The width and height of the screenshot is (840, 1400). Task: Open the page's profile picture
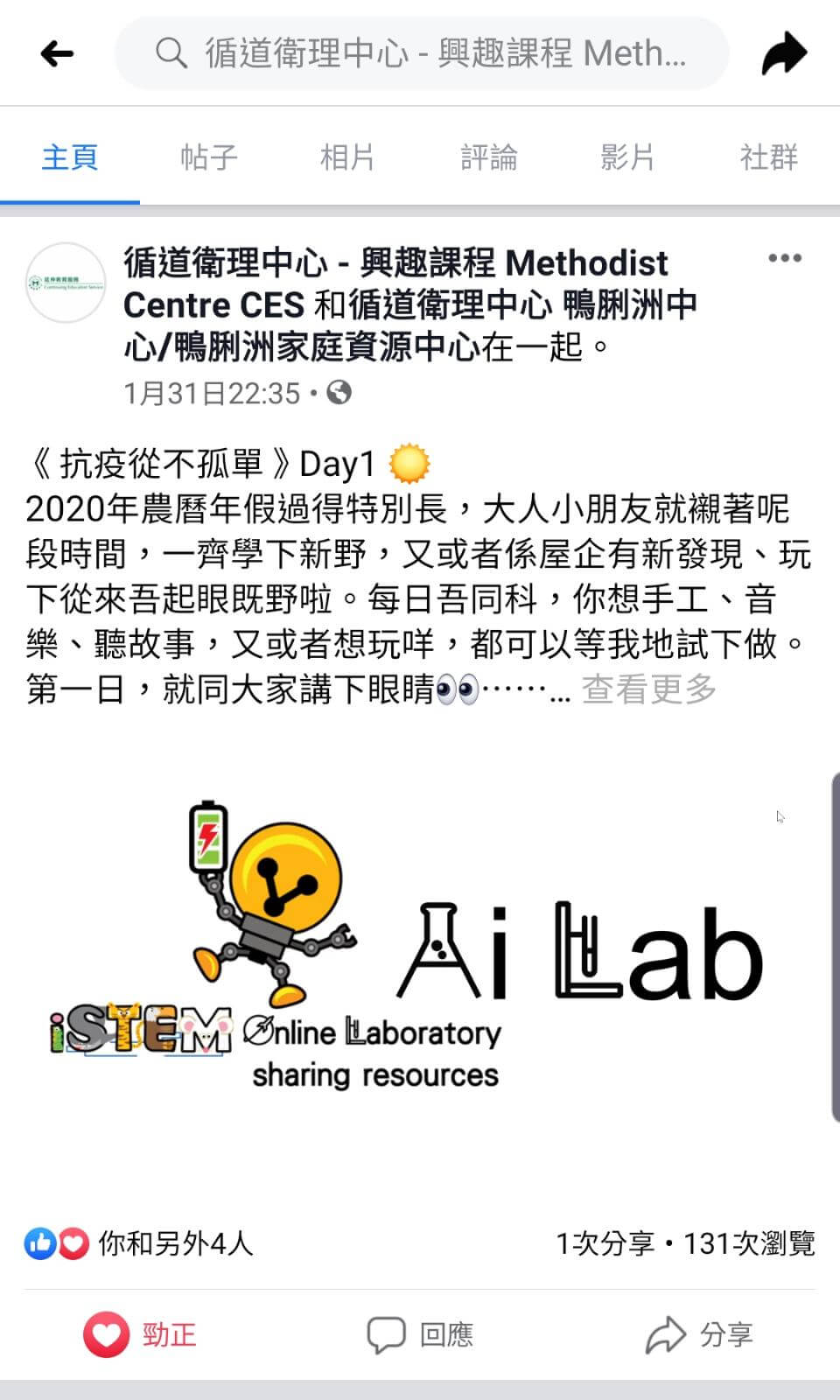click(x=66, y=283)
